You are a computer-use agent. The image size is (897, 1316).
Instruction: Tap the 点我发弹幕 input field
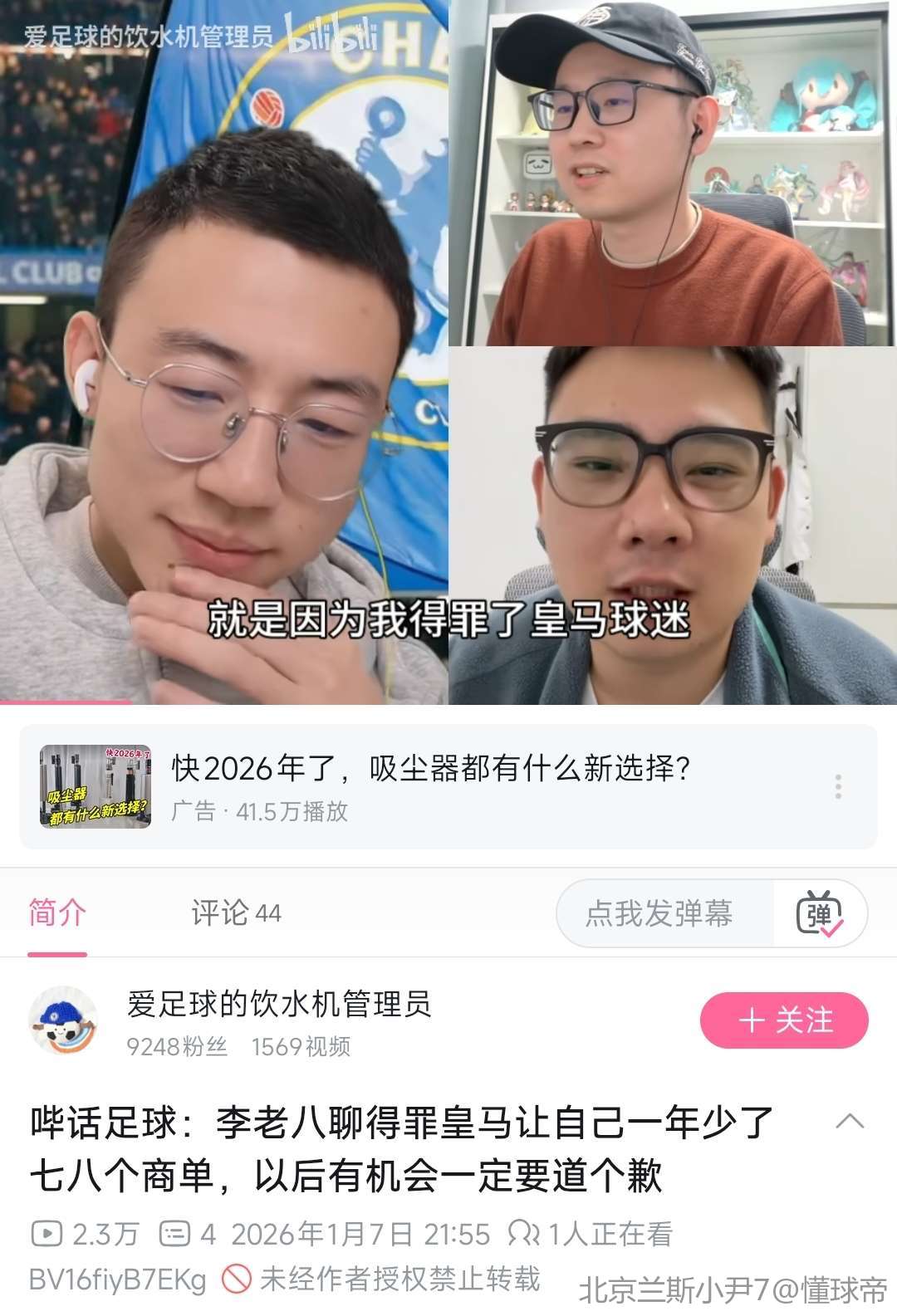click(659, 913)
